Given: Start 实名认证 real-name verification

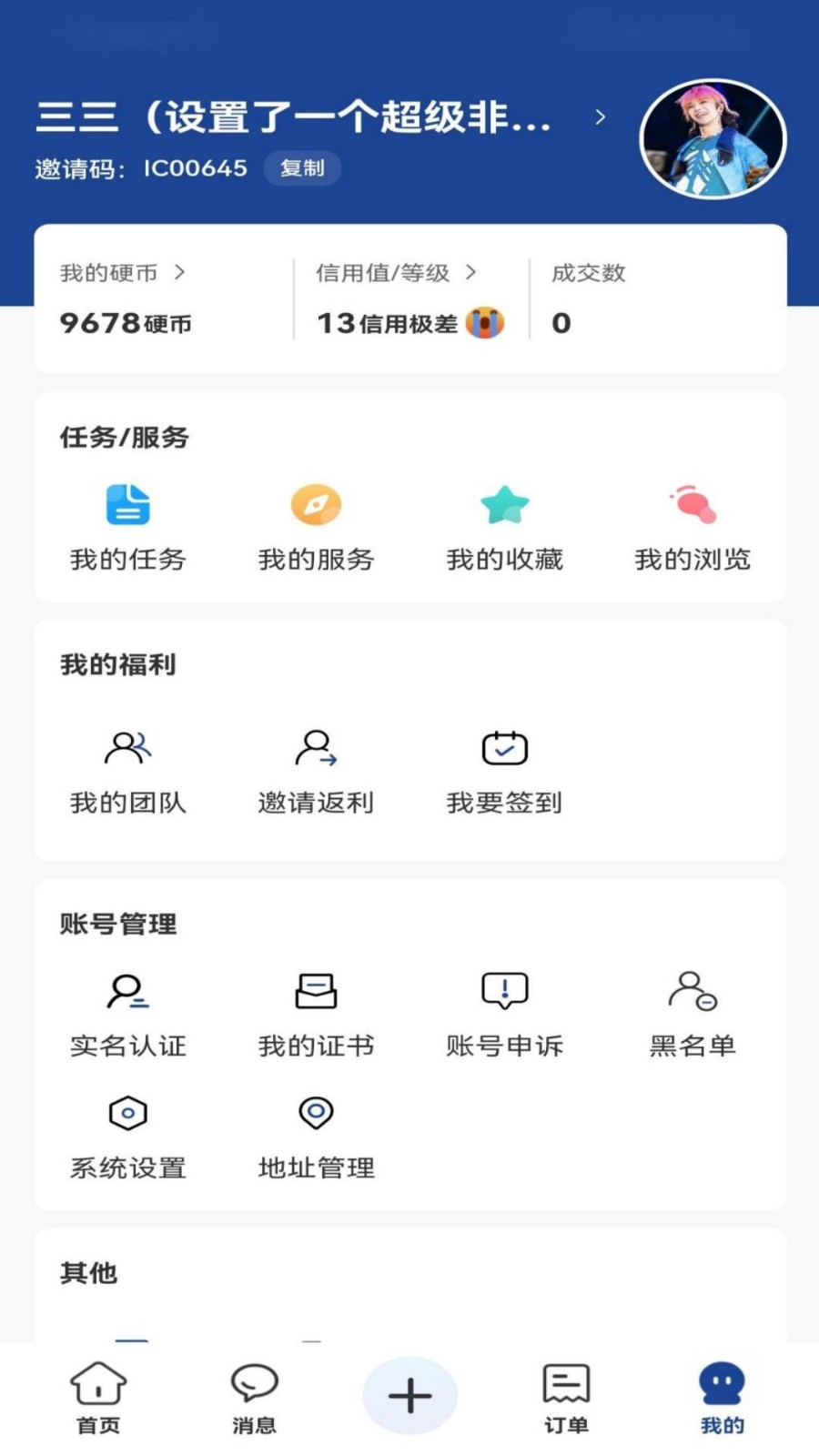Looking at the screenshot, I should [x=127, y=1013].
